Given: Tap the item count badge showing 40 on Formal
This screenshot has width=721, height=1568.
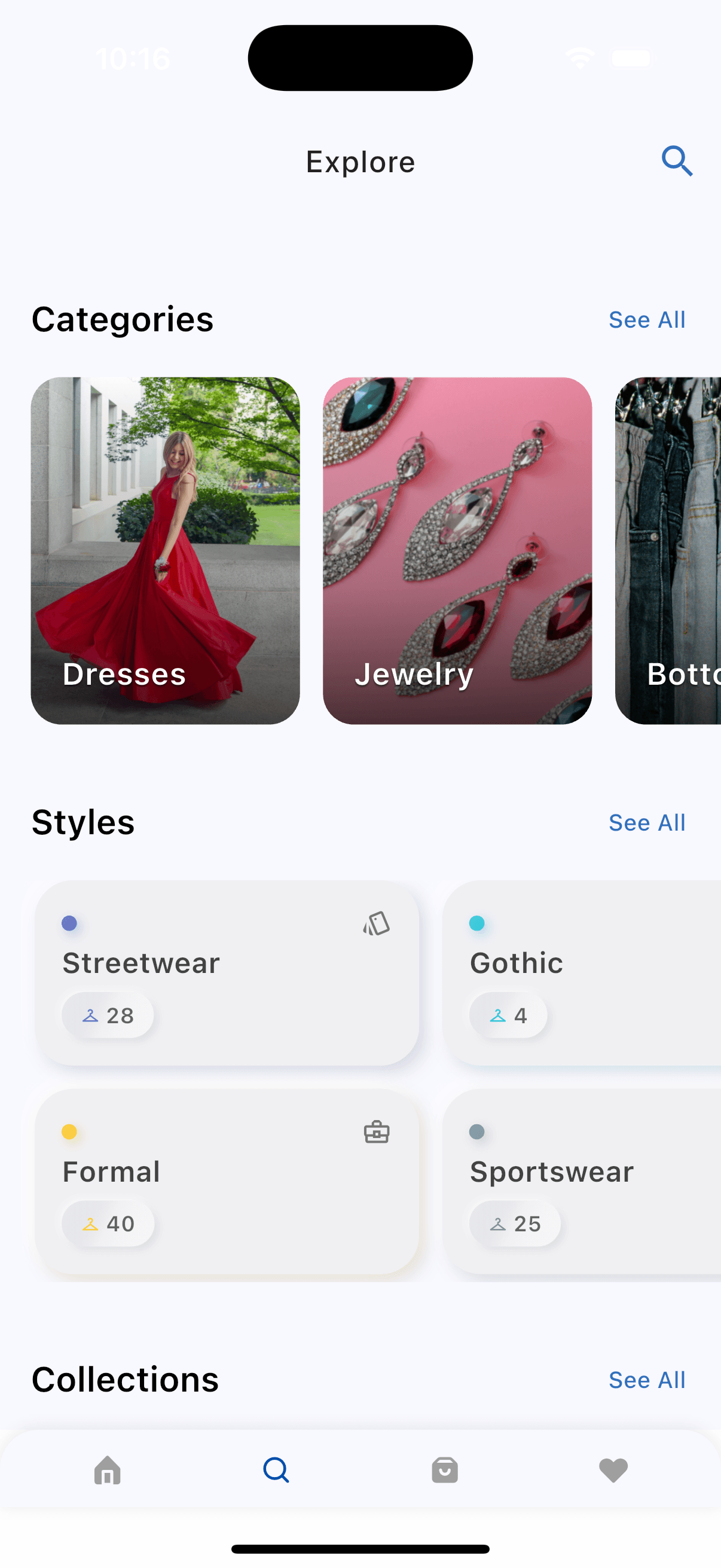Looking at the screenshot, I should coord(108,1224).
